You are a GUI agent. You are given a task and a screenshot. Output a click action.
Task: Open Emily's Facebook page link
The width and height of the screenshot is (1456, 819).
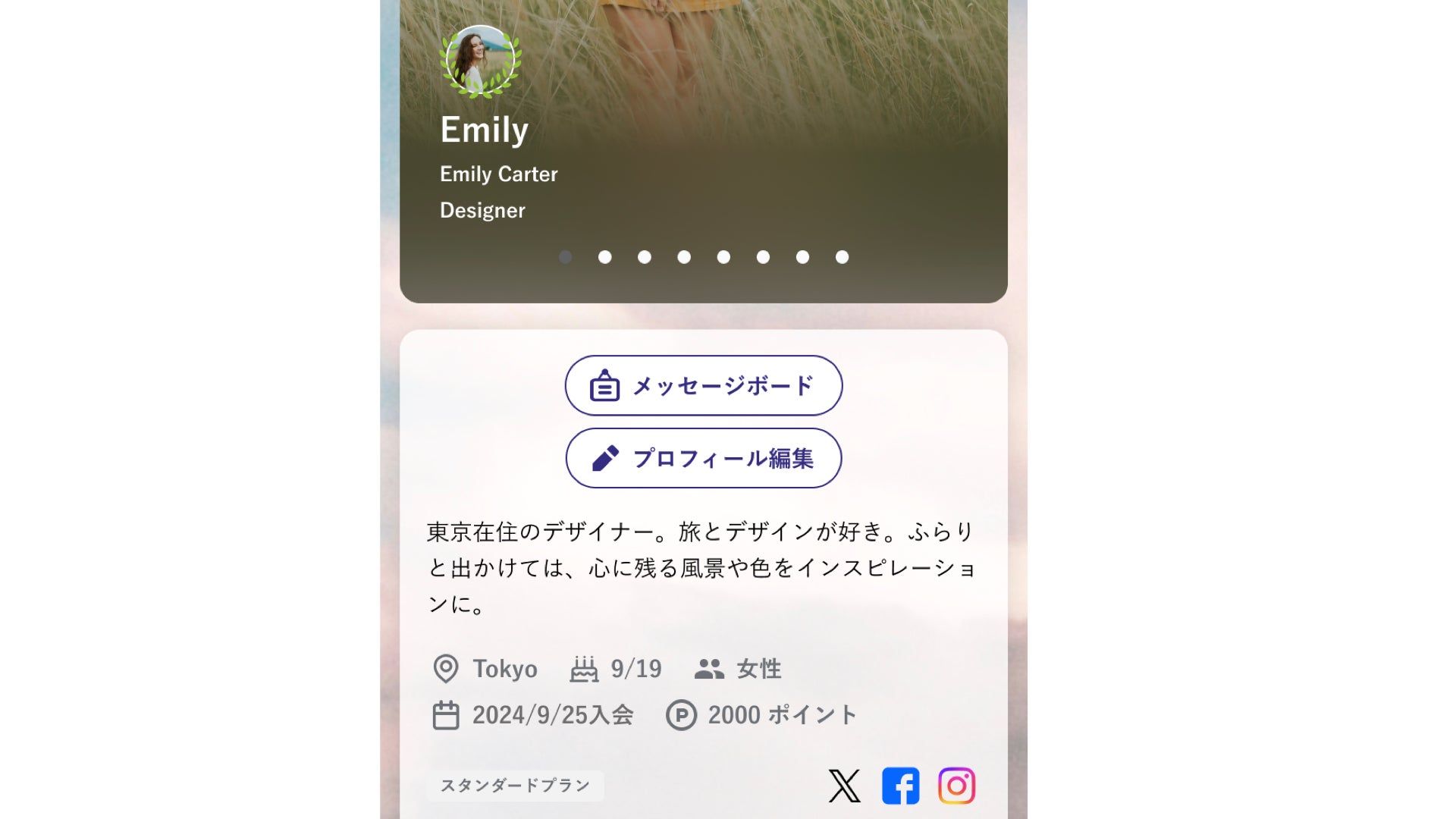[900, 786]
